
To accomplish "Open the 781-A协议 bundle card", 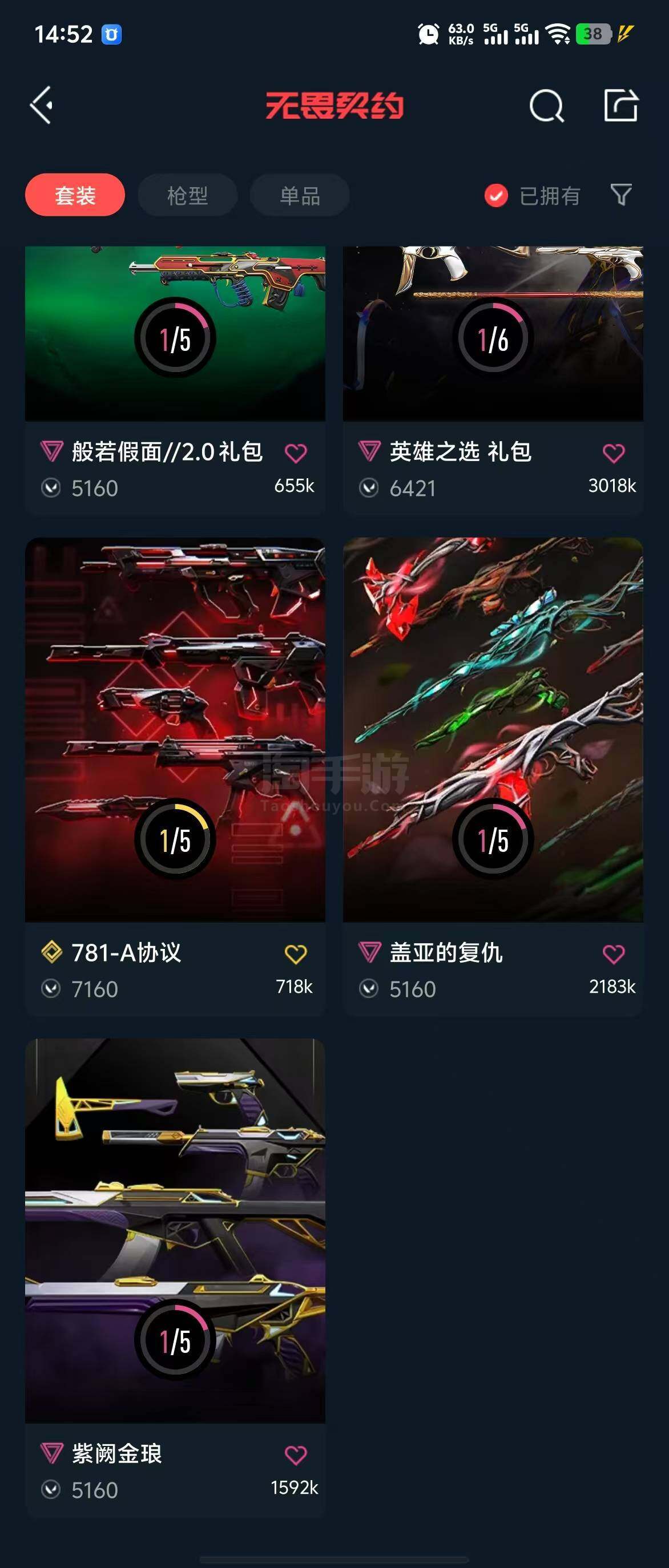I will [x=175, y=730].
